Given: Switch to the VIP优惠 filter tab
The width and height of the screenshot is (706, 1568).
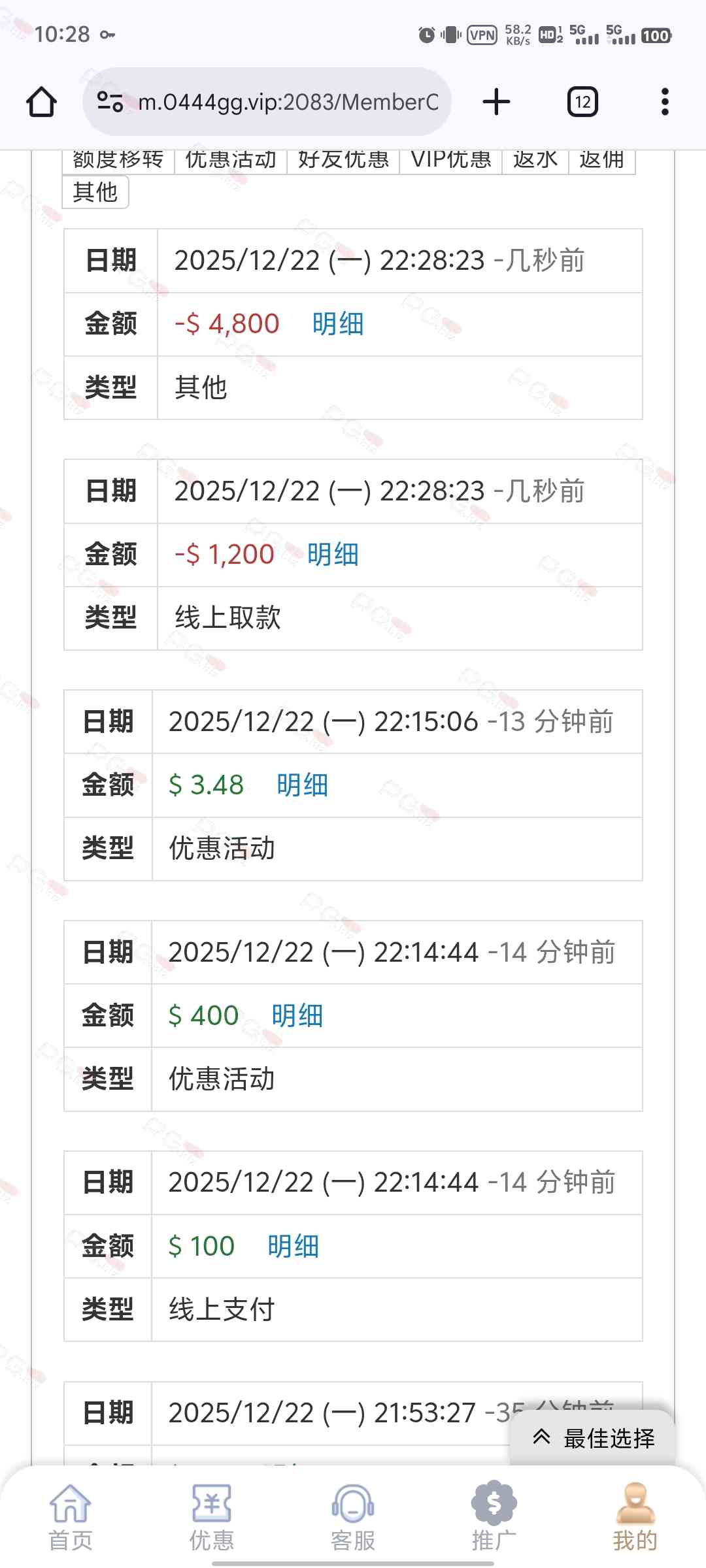Looking at the screenshot, I should 450,161.
